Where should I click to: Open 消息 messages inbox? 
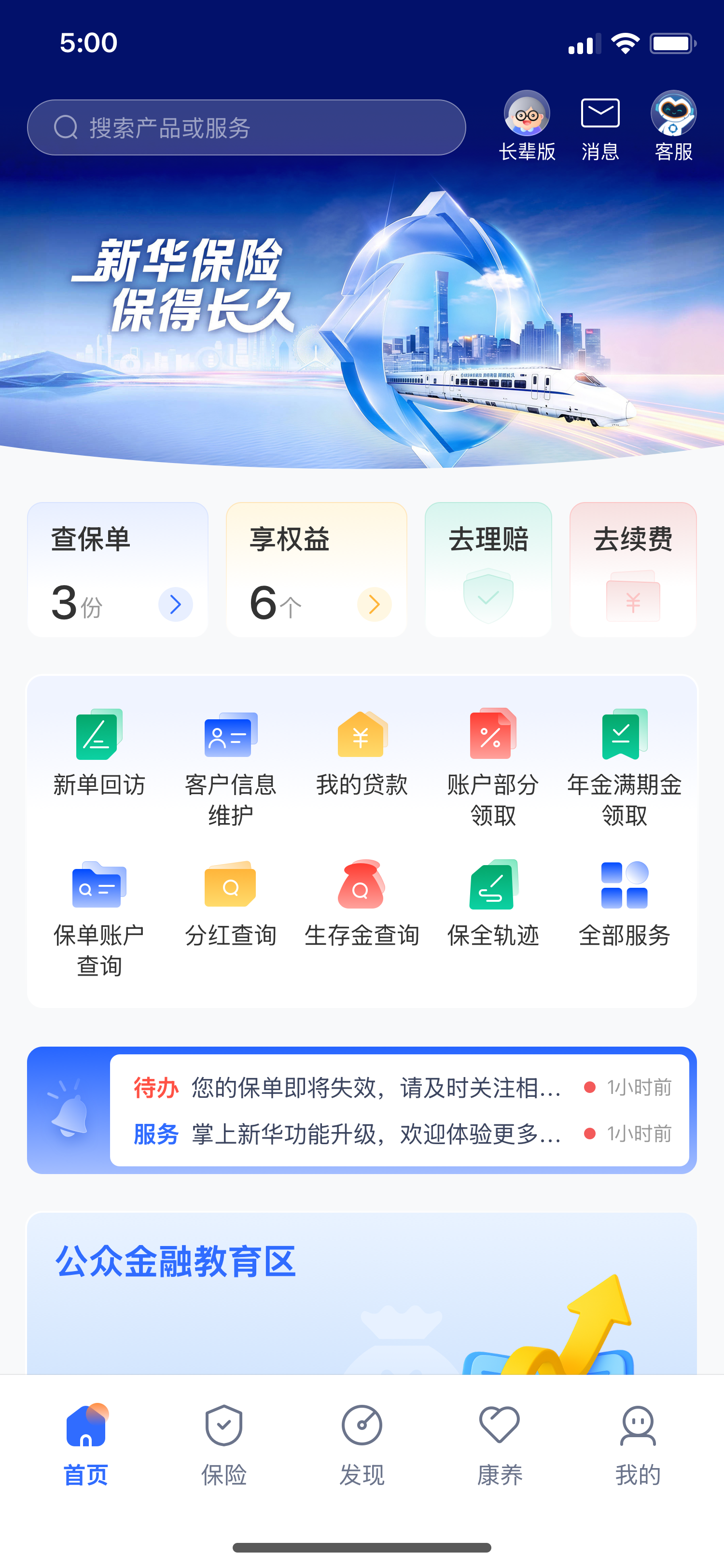click(600, 126)
